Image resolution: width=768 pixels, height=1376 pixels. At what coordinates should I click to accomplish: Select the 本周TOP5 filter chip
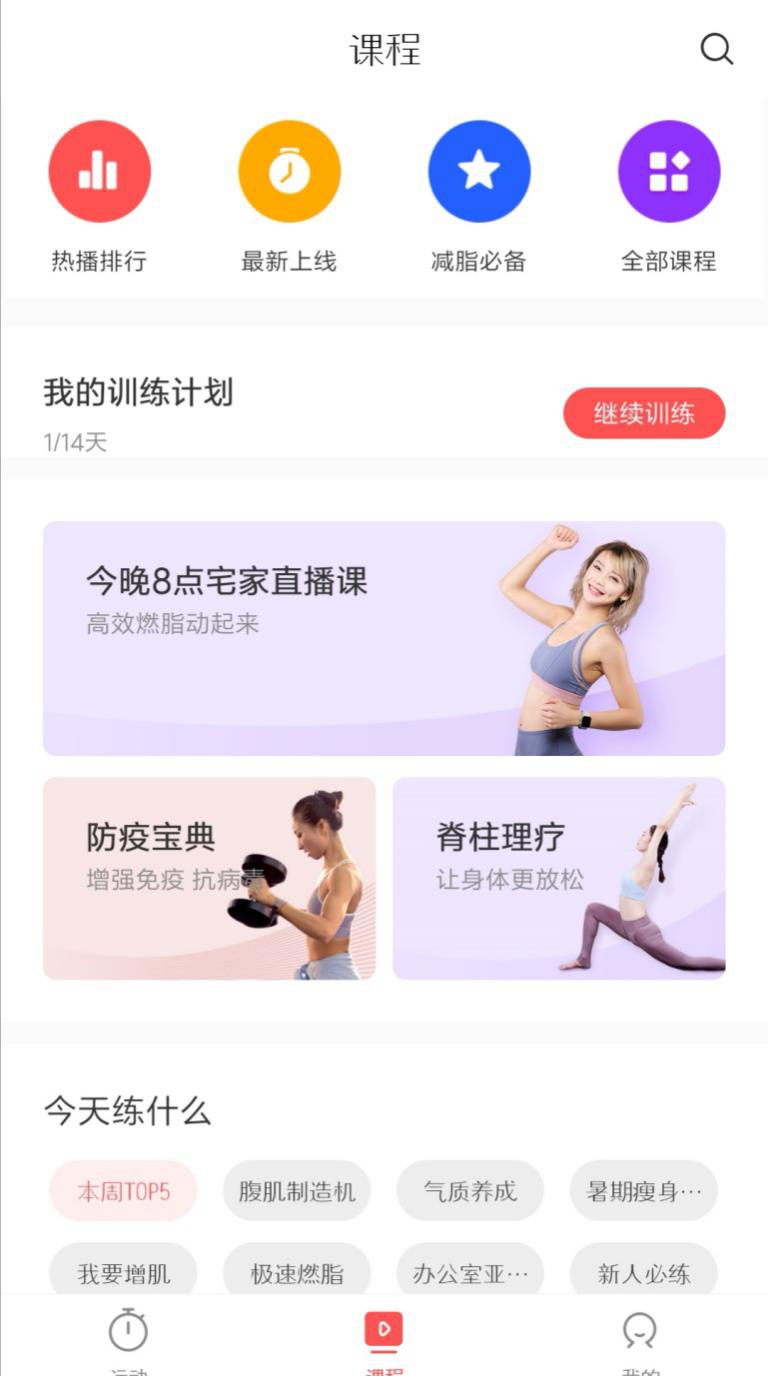(x=122, y=1190)
